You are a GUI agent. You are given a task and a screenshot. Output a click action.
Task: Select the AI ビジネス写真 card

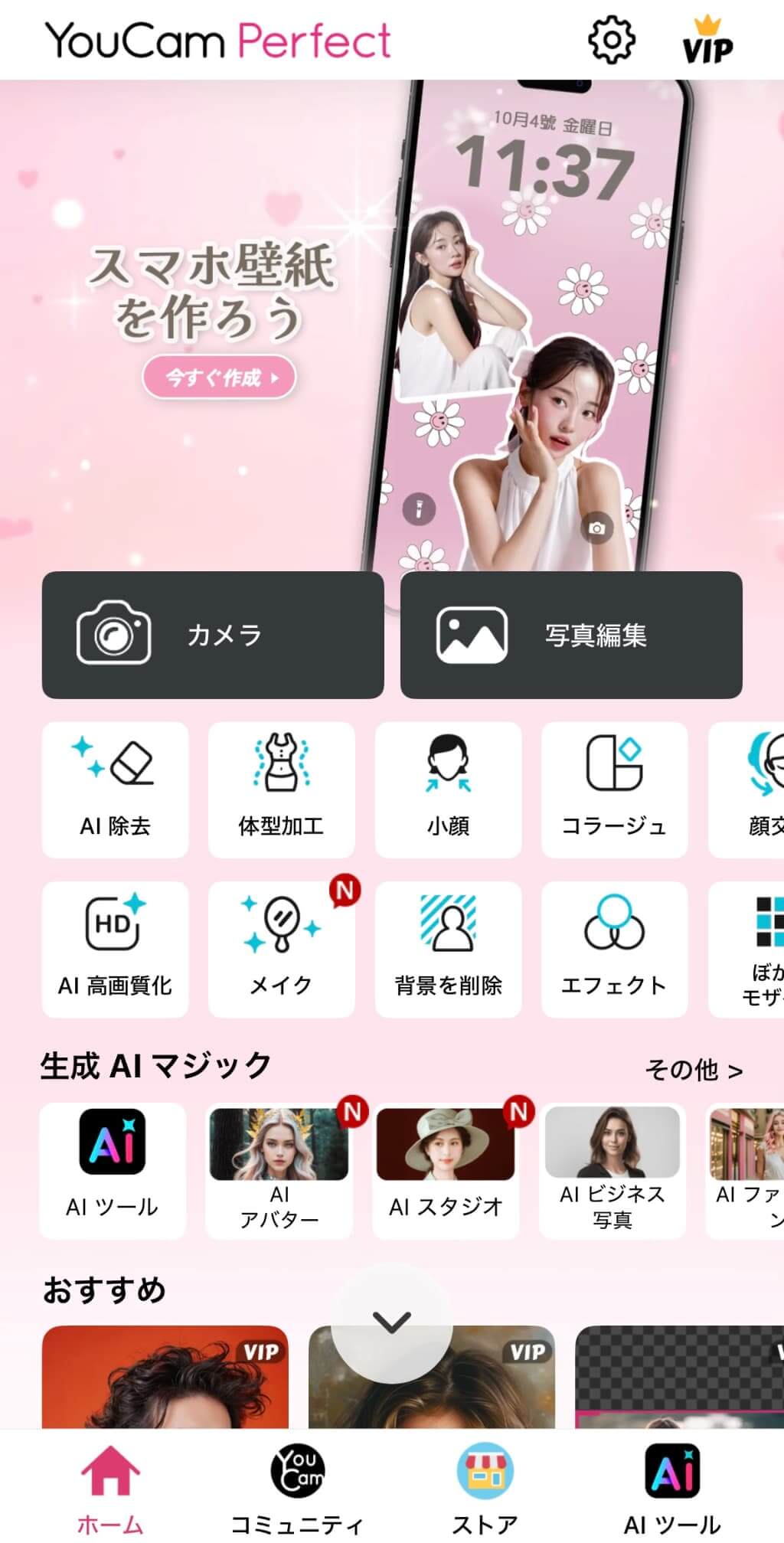tap(612, 1170)
